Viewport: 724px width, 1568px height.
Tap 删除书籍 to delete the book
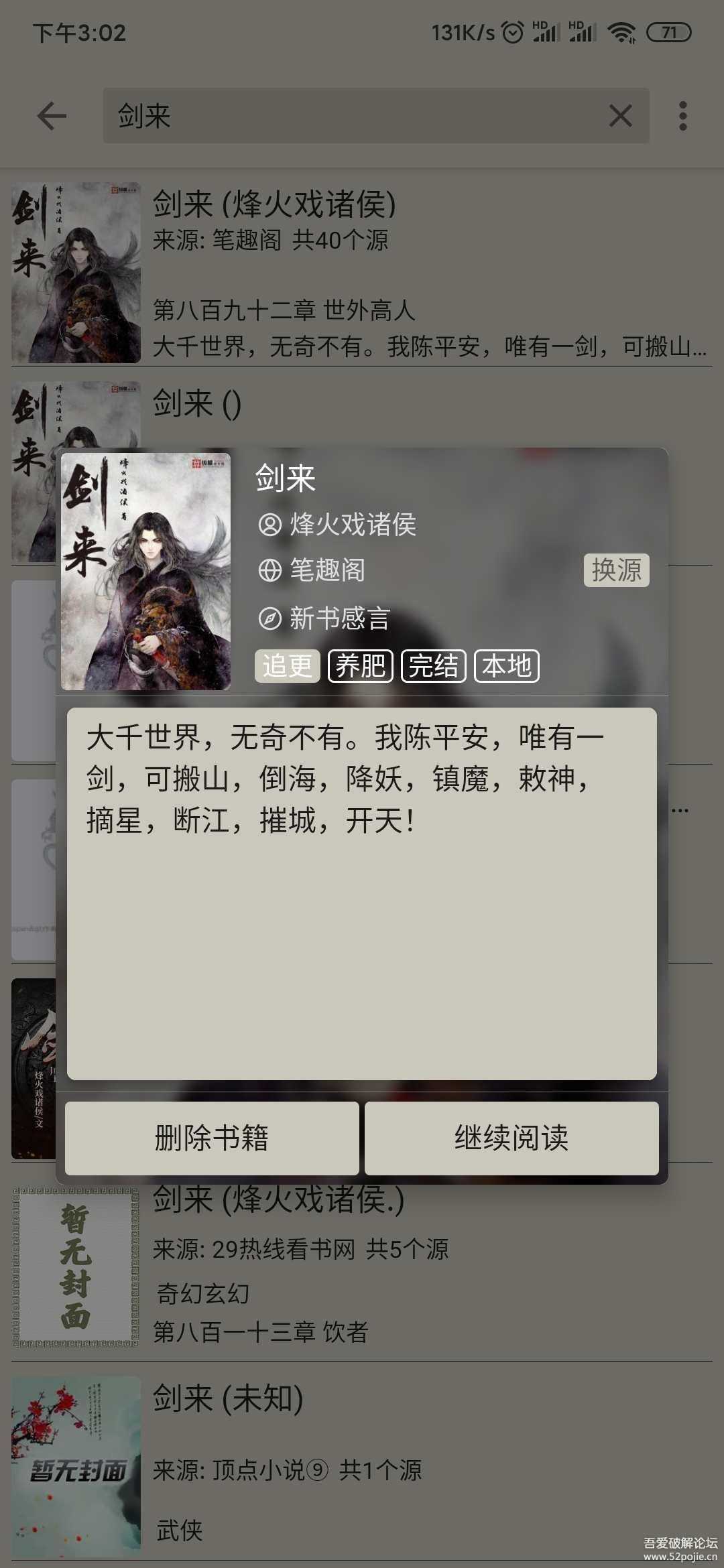coord(212,1138)
